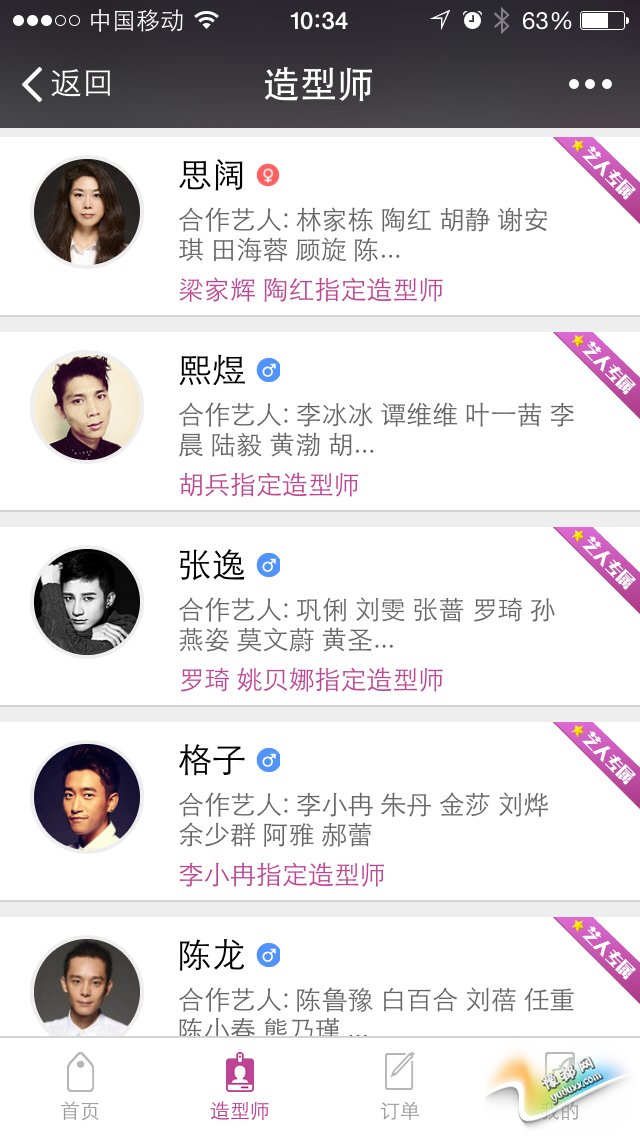The height and width of the screenshot is (1136, 640).
Task: Open stylist 思阔's profile
Action: [320, 226]
